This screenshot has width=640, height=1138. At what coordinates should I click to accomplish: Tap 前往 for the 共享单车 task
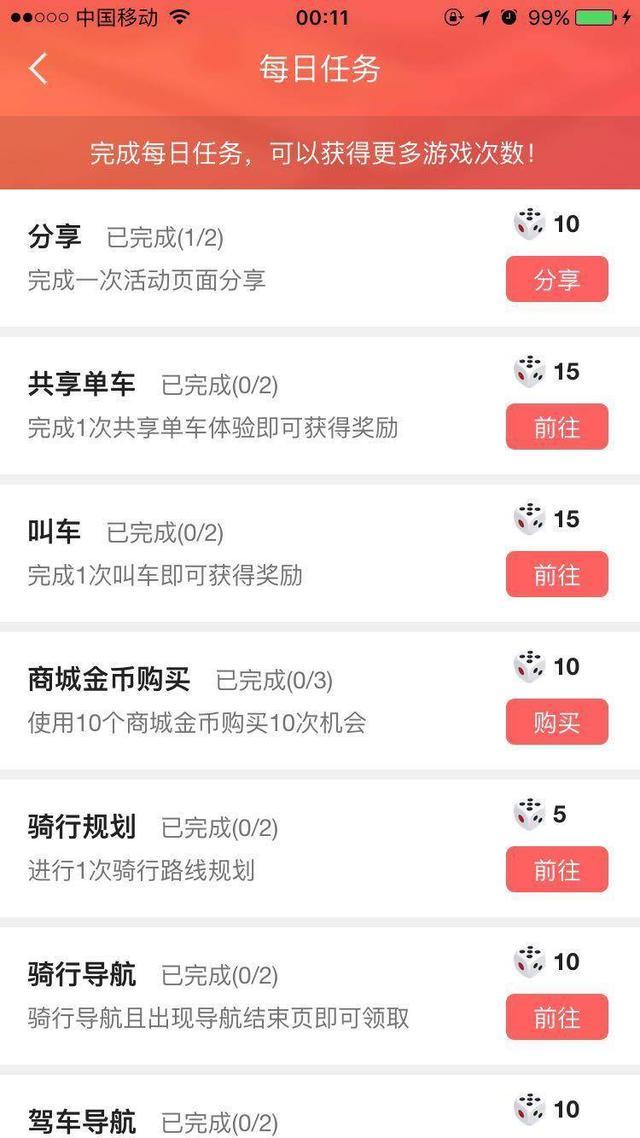(x=557, y=427)
